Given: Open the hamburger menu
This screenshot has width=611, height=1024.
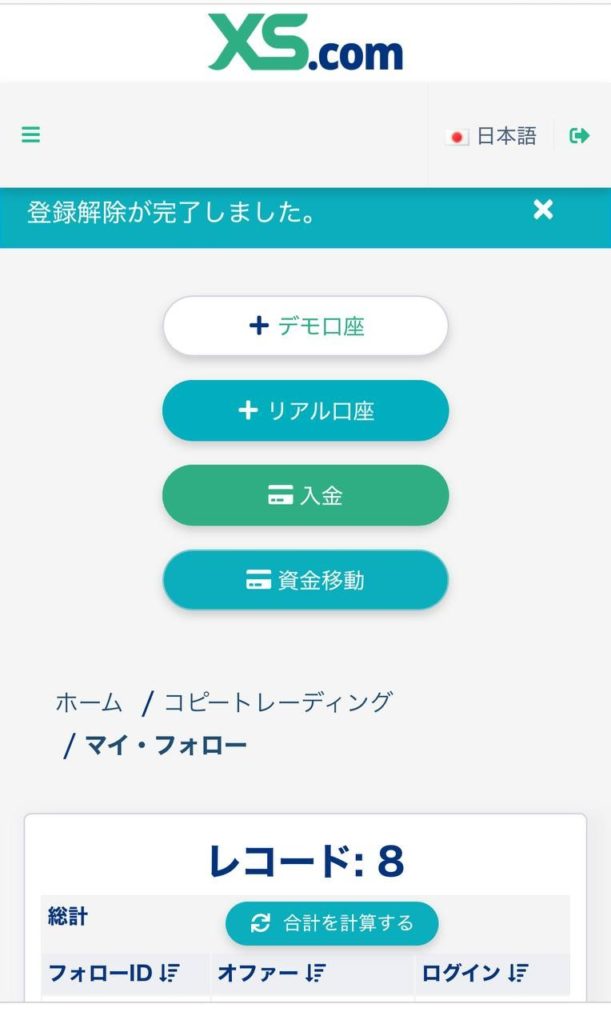Looking at the screenshot, I should click(x=31, y=135).
